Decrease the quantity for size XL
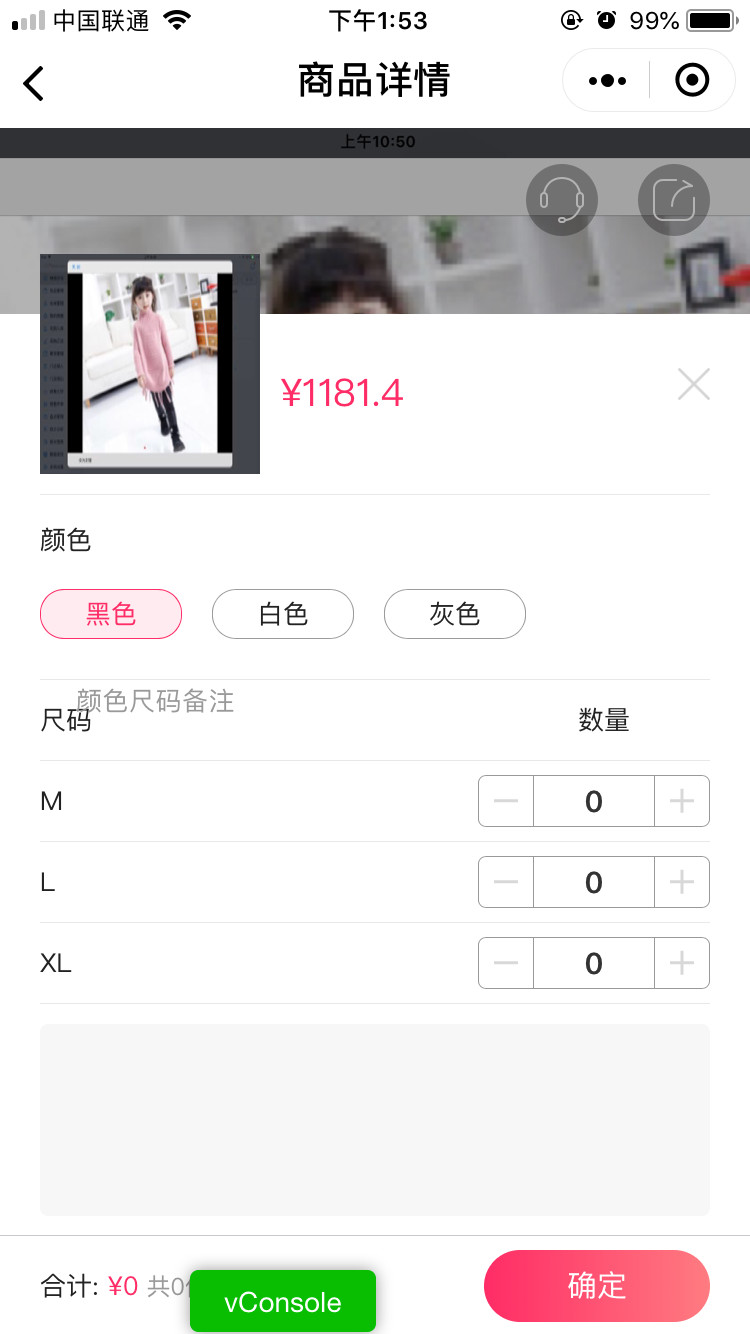The image size is (750, 1334). point(506,963)
